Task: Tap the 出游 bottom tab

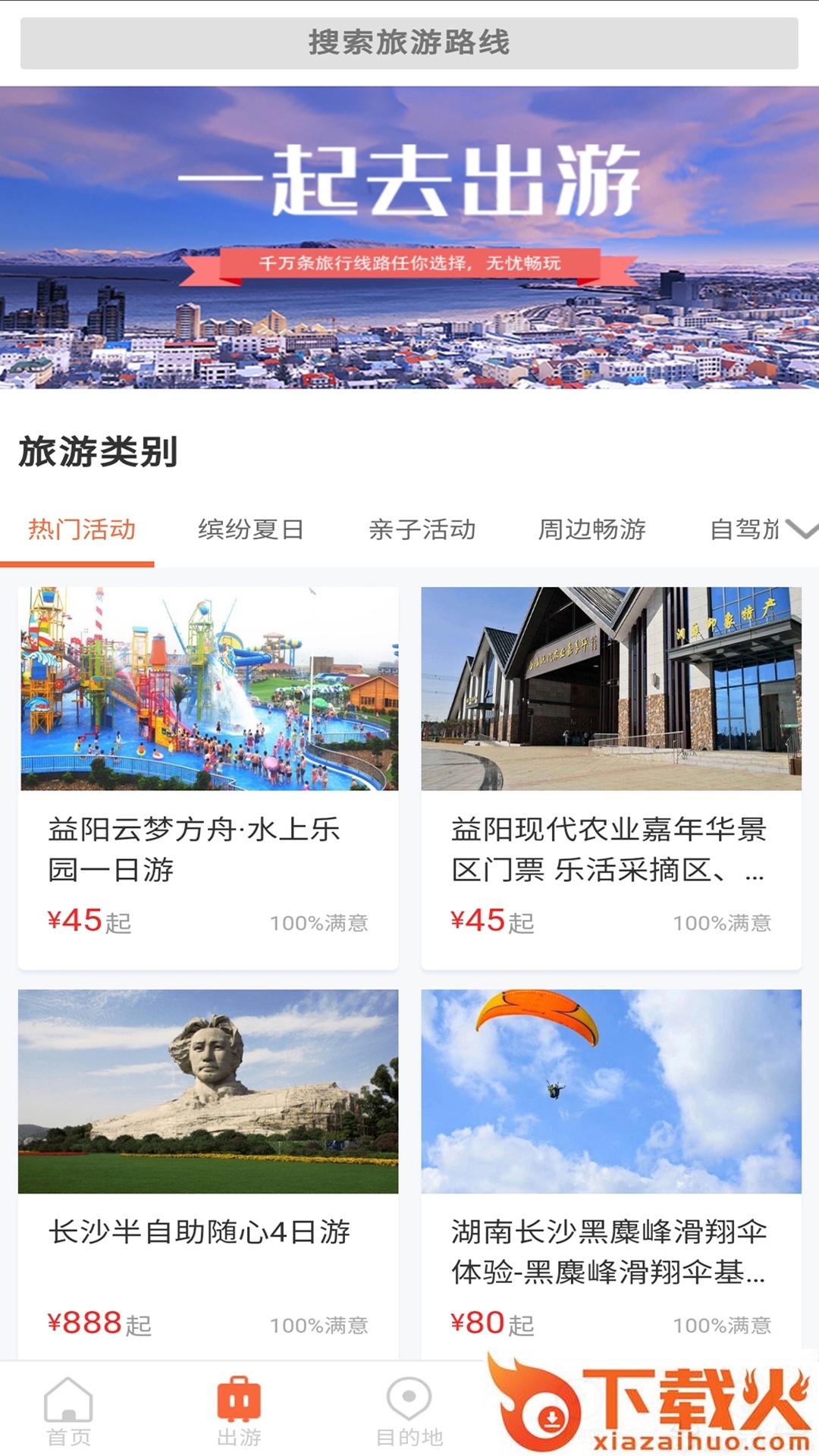Action: [239, 1412]
